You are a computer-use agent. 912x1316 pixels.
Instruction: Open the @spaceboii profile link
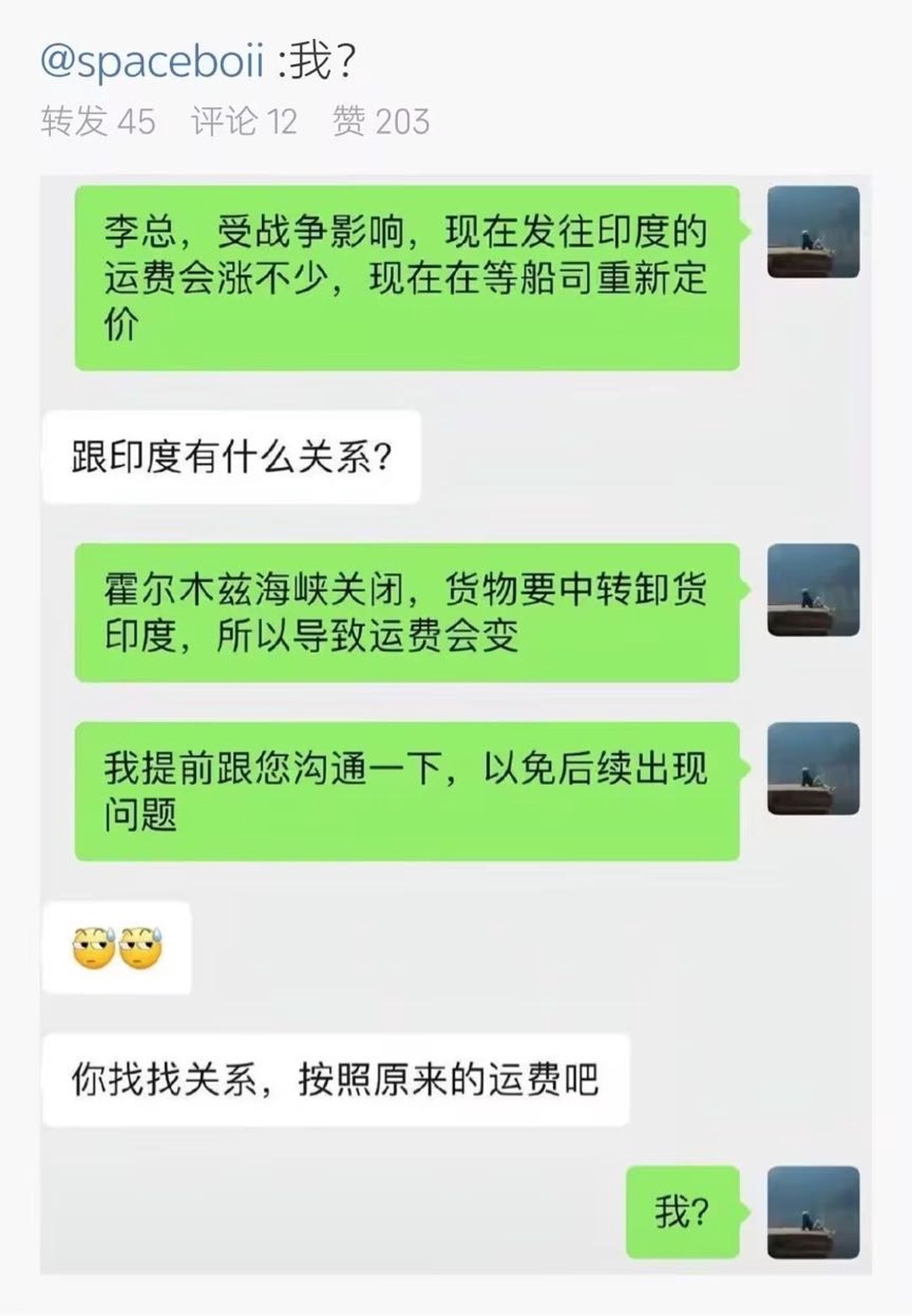[152, 61]
